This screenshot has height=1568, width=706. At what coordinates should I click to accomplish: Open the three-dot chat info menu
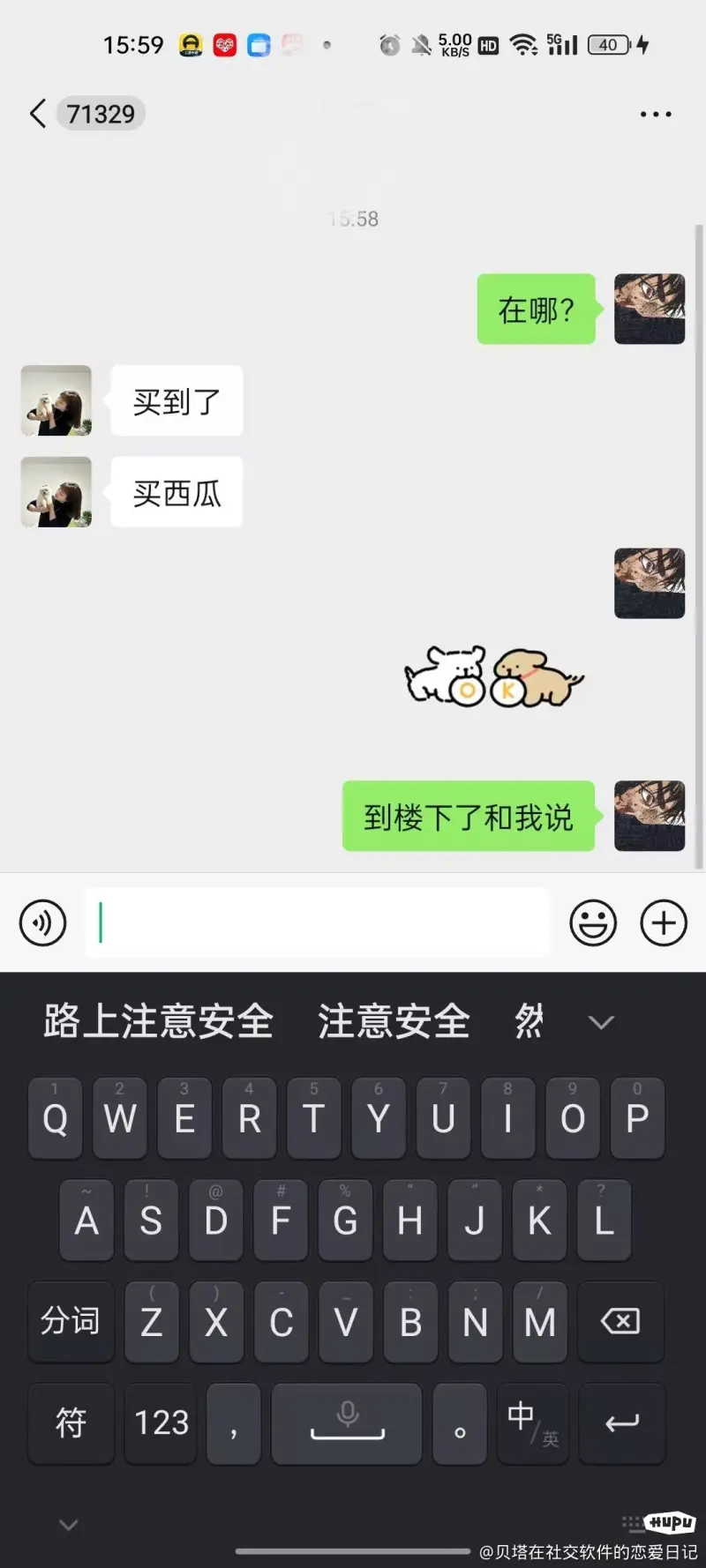tap(655, 115)
